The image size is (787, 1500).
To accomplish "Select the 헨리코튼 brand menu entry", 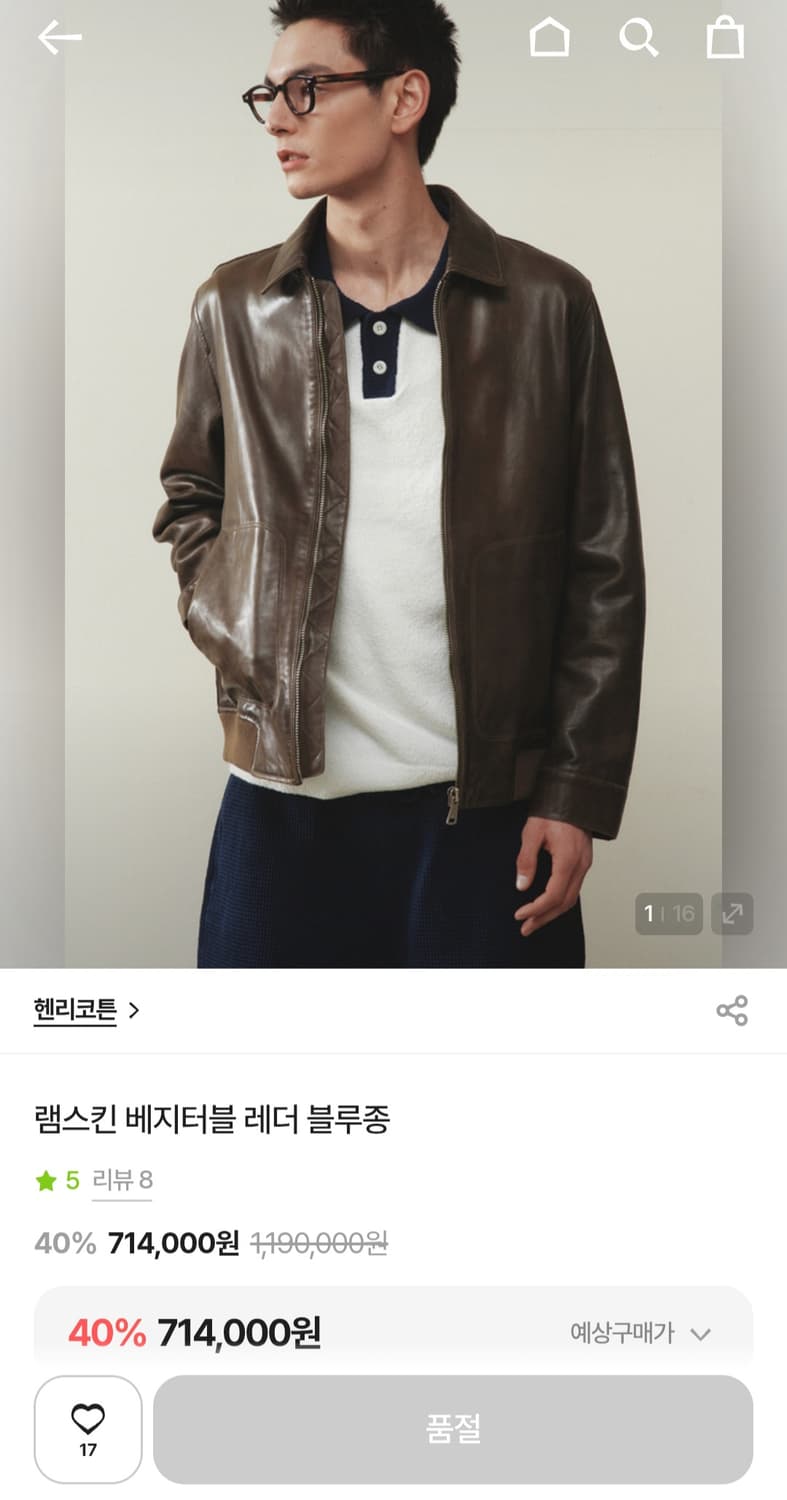I will pyautogui.click(x=75, y=1010).
